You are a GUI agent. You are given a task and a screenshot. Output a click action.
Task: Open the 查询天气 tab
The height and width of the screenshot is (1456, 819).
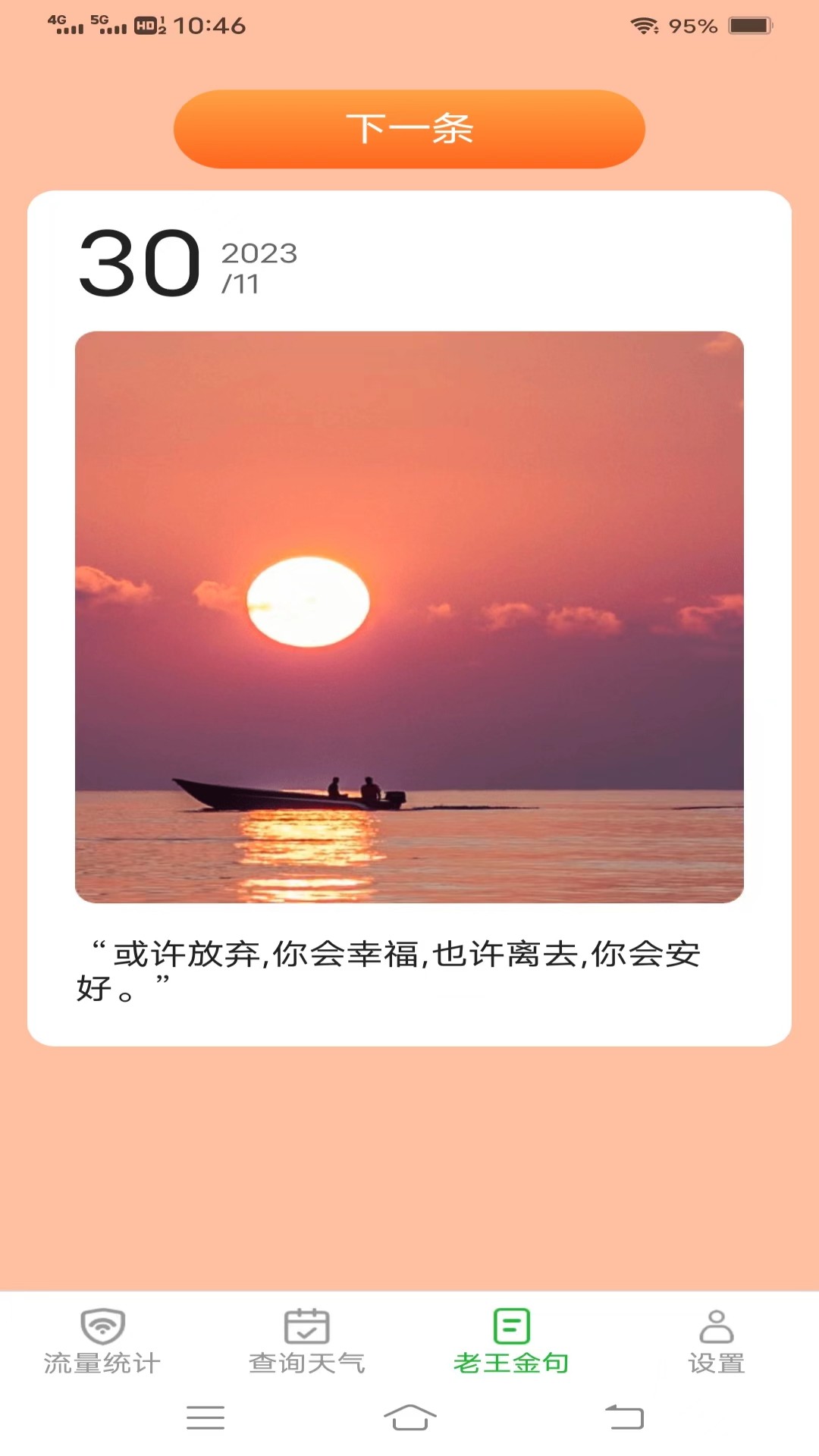point(307,1342)
